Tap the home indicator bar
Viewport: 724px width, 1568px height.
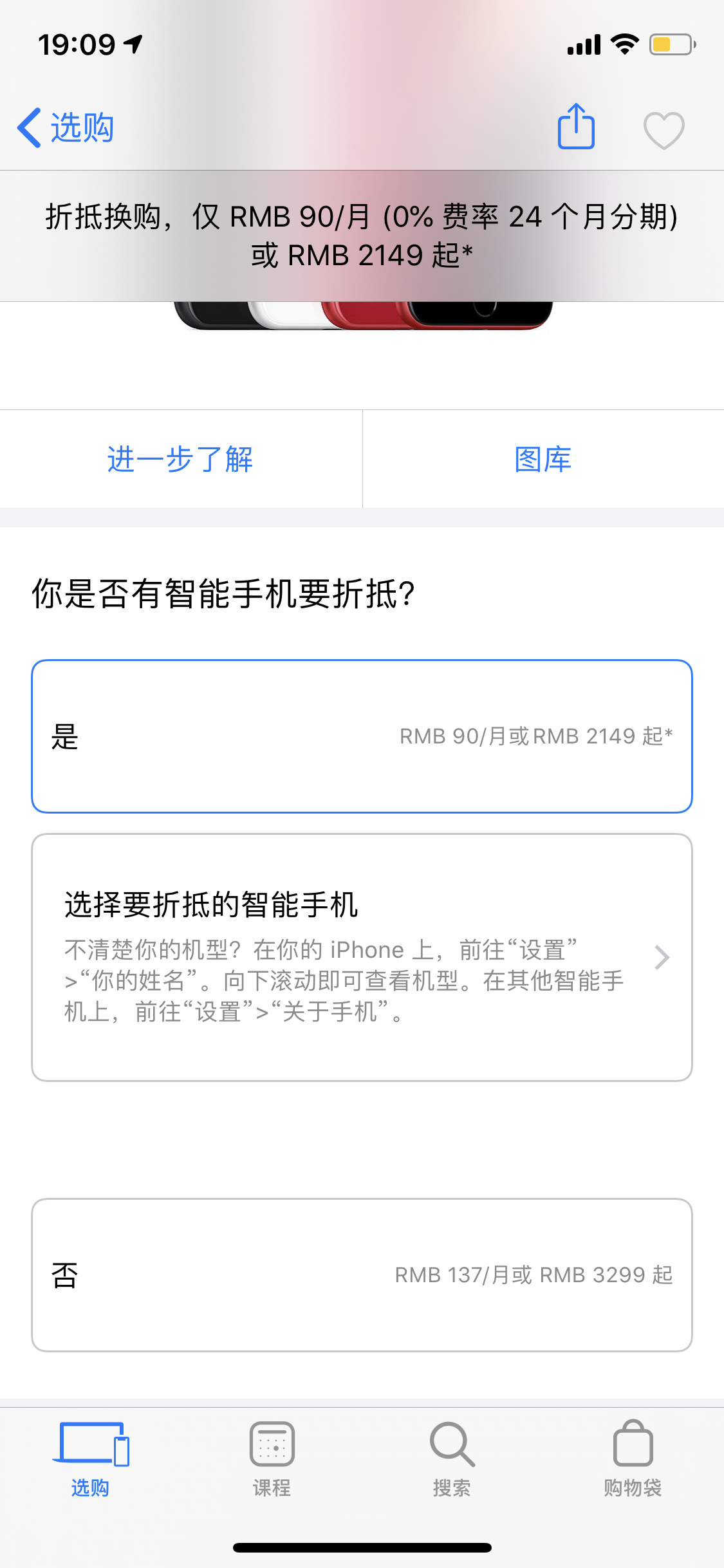tap(362, 1547)
